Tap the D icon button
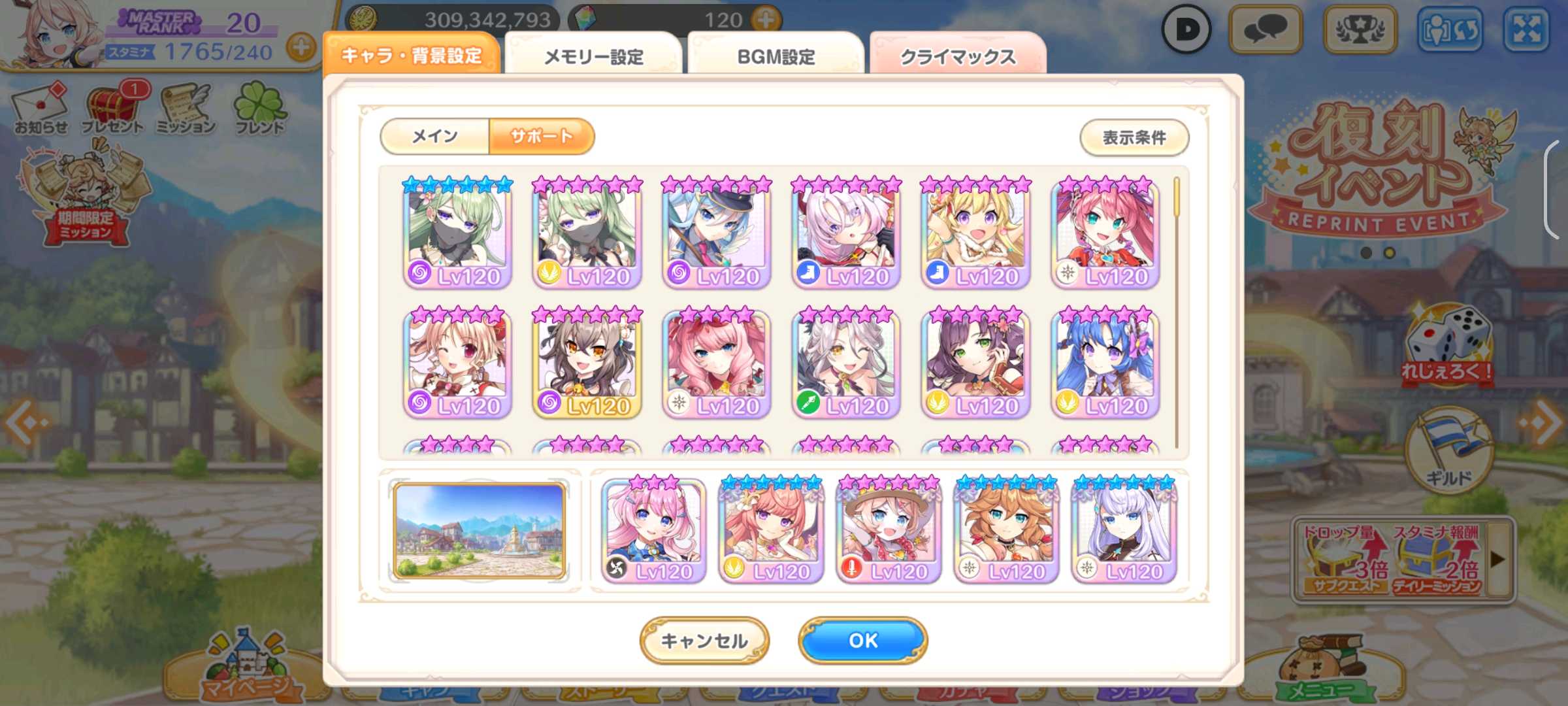 point(1186,29)
